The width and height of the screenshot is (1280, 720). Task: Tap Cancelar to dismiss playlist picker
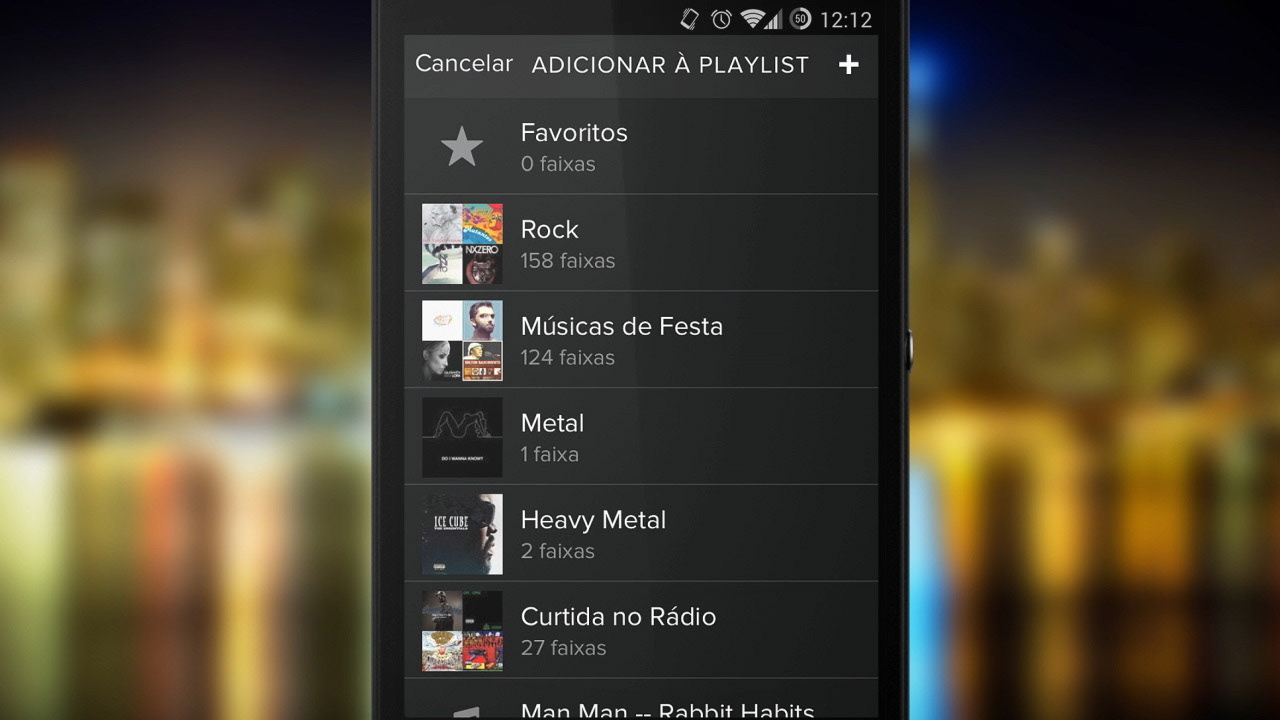(x=463, y=64)
